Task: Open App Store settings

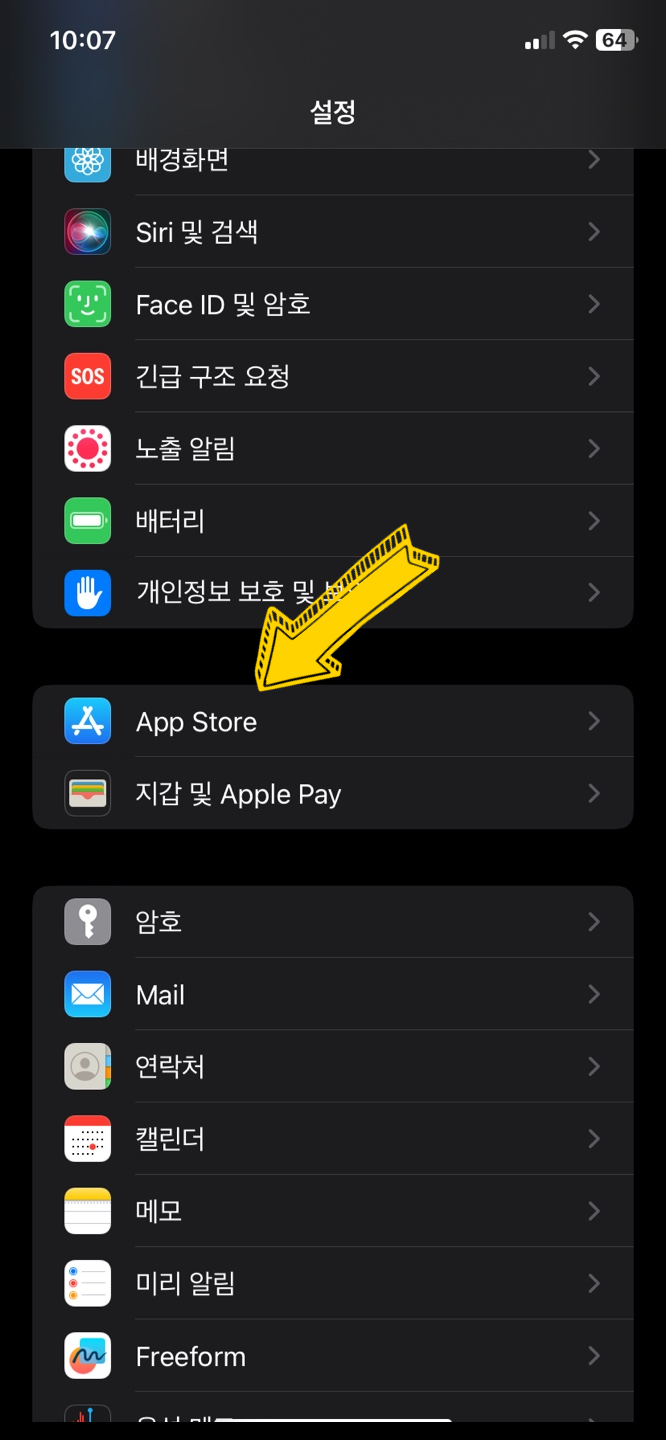Action: pyautogui.click(x=333, y=721)
